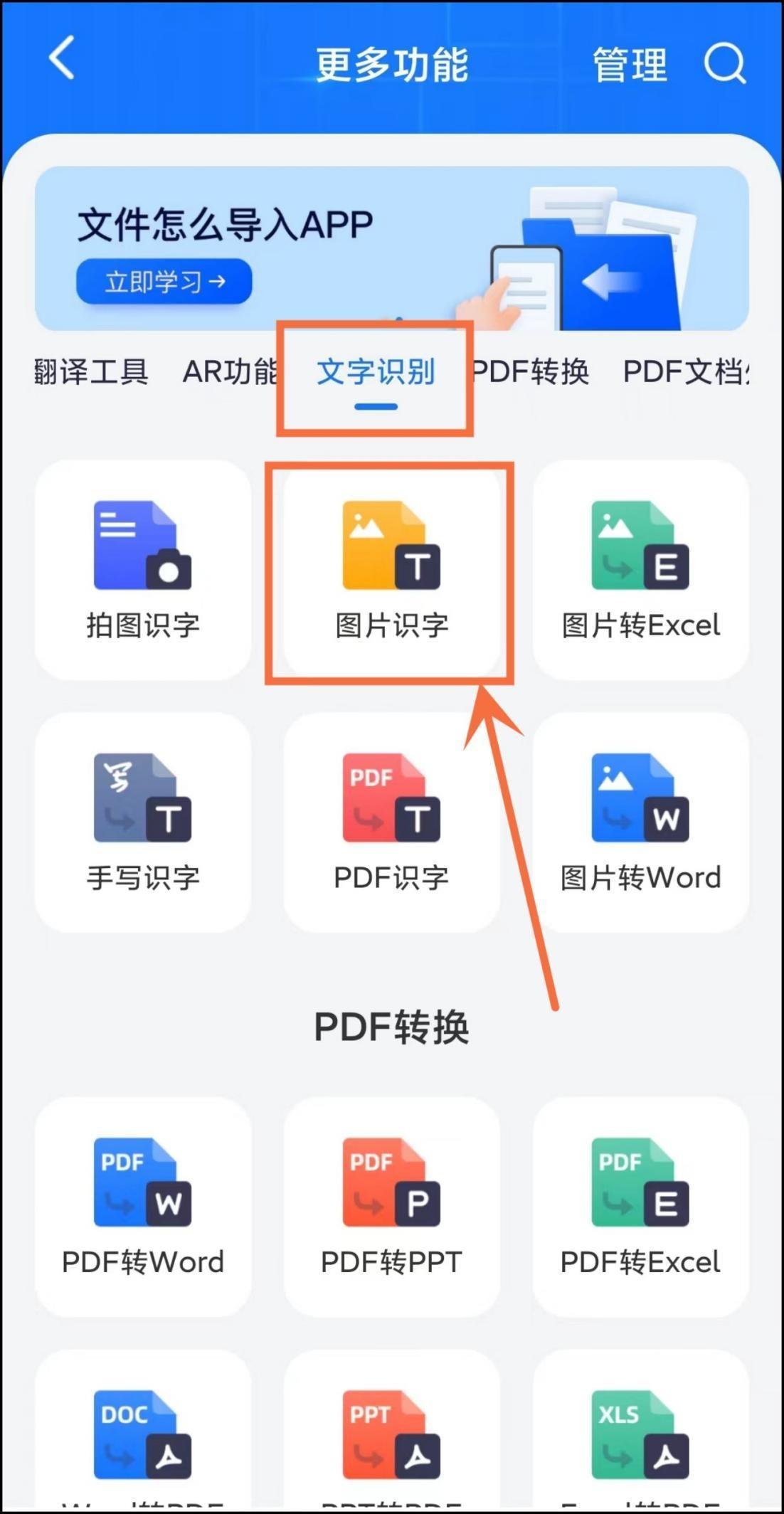Tap the 立即学习 button on the banner

[164, 282]
